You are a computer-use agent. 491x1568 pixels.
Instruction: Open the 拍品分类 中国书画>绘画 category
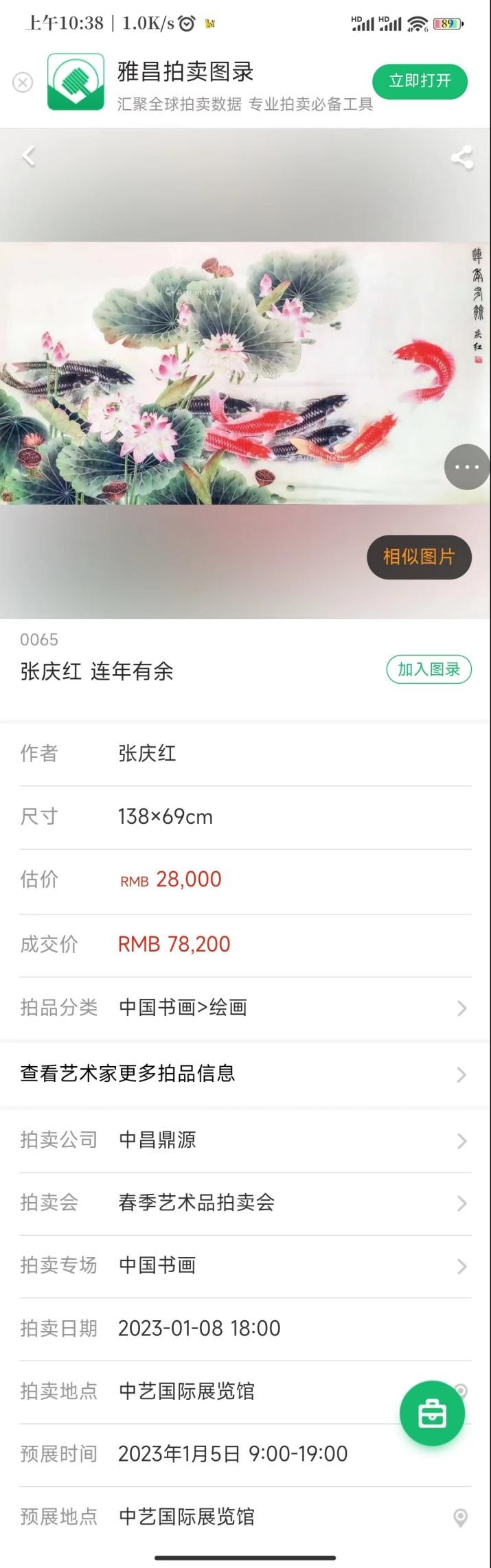point(245,1008)
